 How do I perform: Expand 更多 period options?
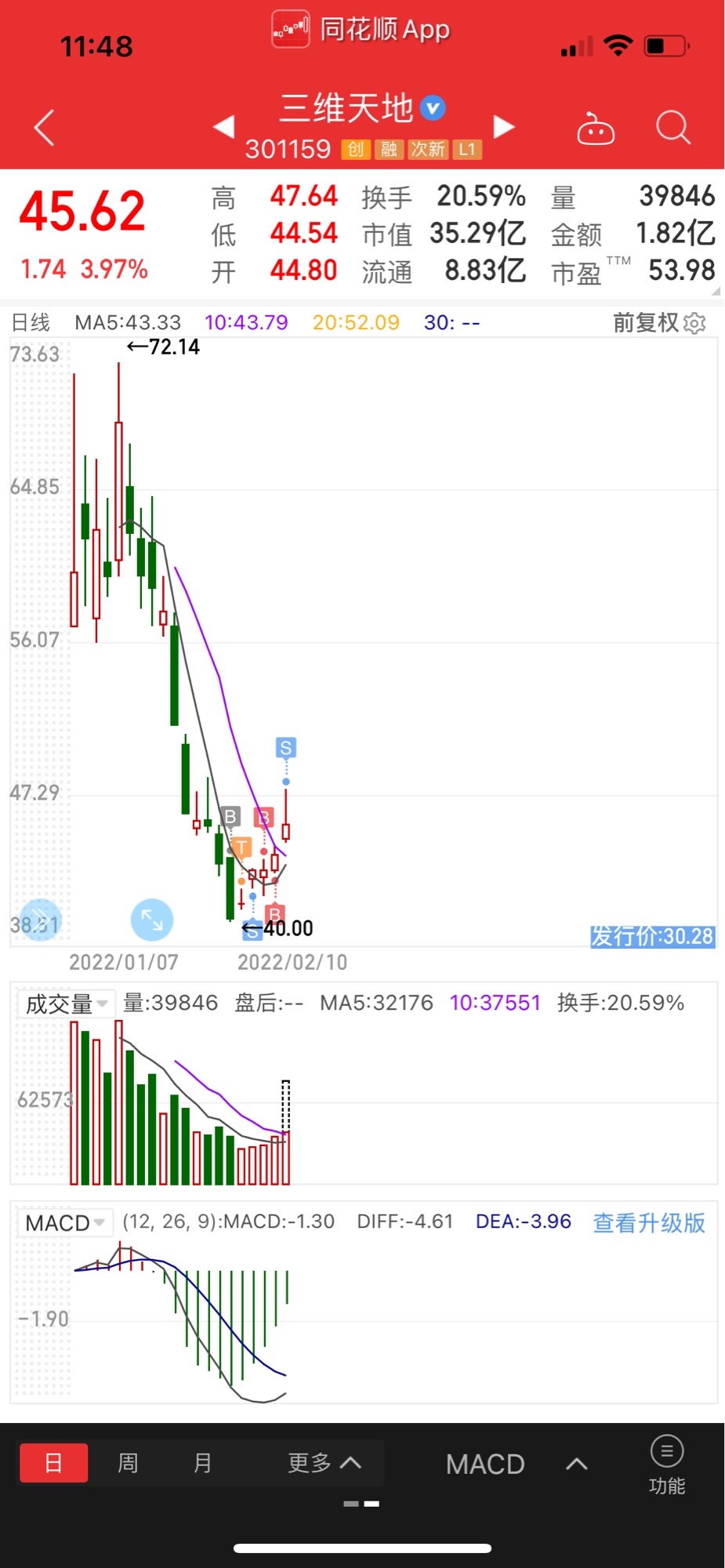coord(324,1463)
